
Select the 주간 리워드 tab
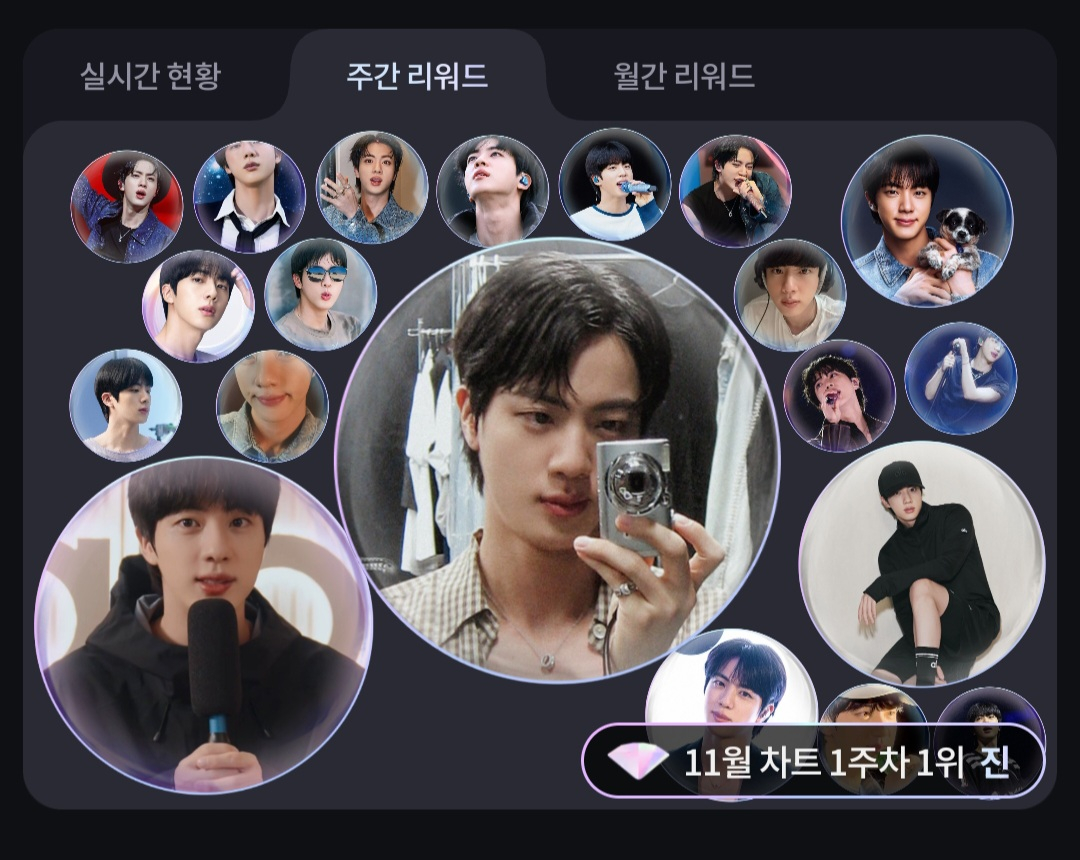(x=417, y=76)
